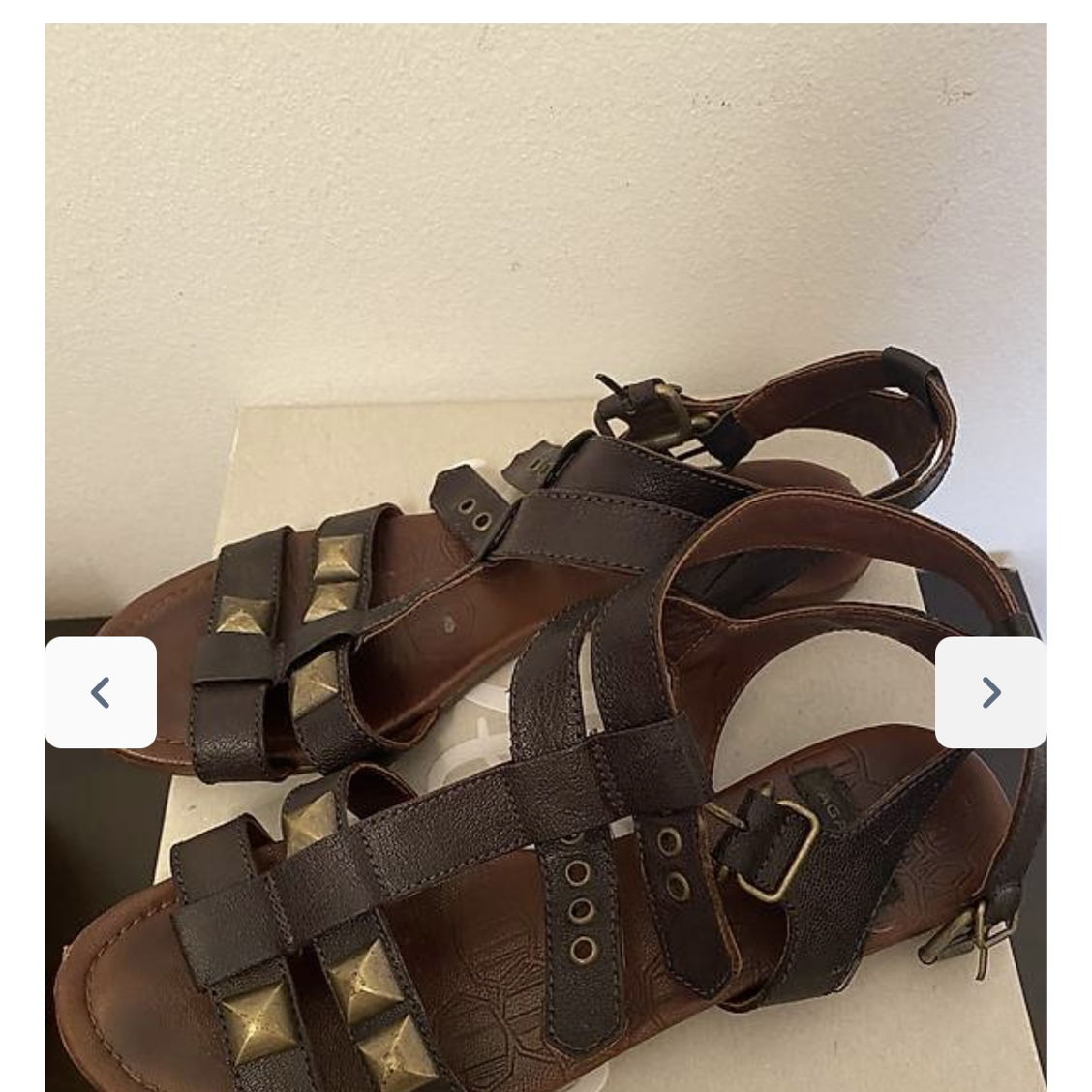1092x1092 pixels.
Task: Advance to the next sandal photo
Action: pos(990,692)
